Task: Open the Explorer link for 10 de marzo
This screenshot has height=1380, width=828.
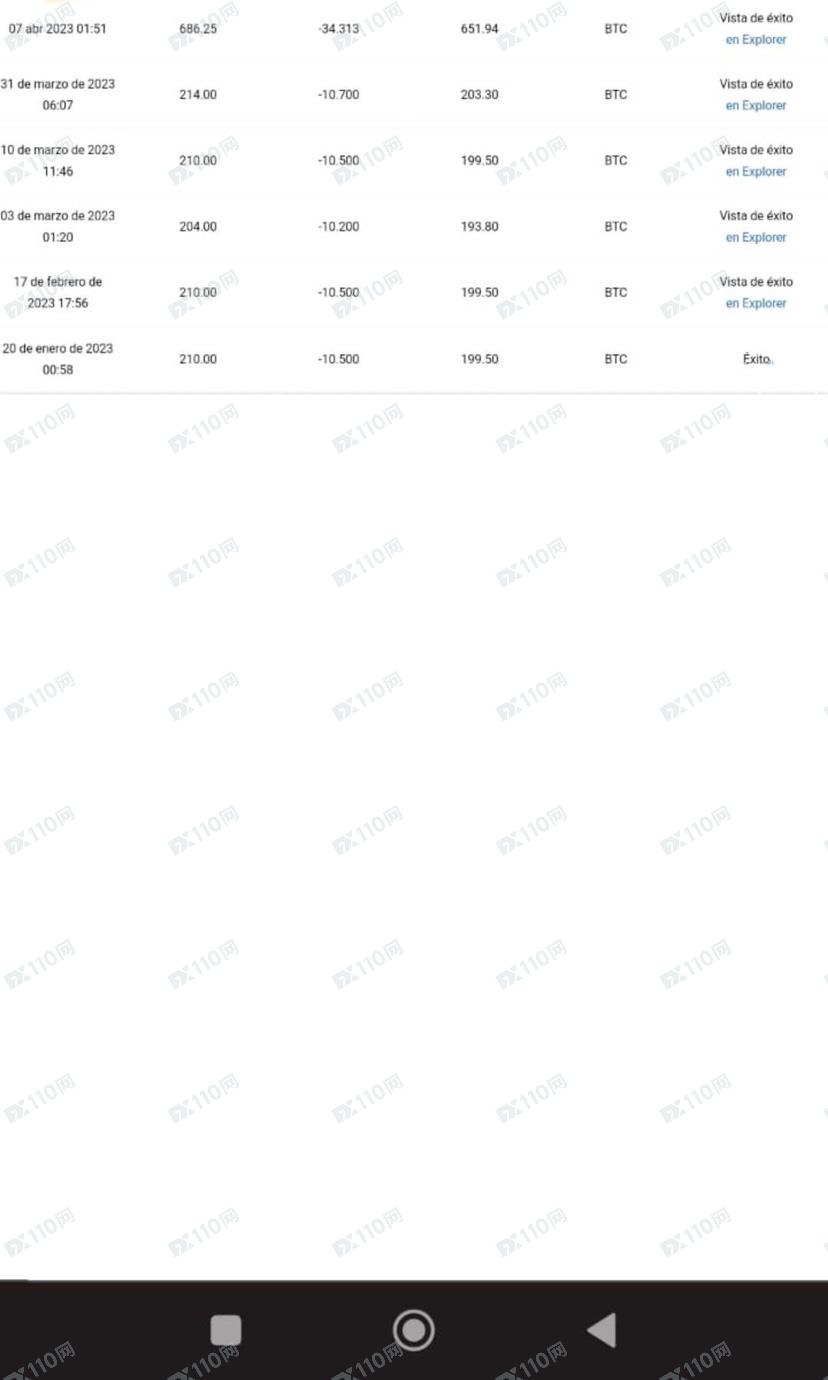Action: coord(756,172)
